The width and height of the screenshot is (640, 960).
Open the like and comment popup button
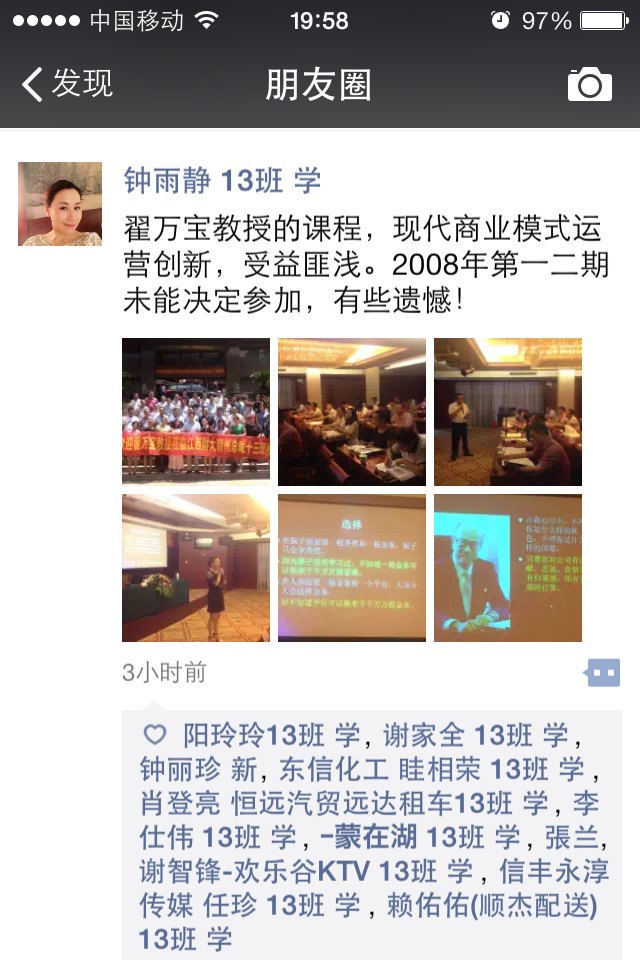click(602, 673)
